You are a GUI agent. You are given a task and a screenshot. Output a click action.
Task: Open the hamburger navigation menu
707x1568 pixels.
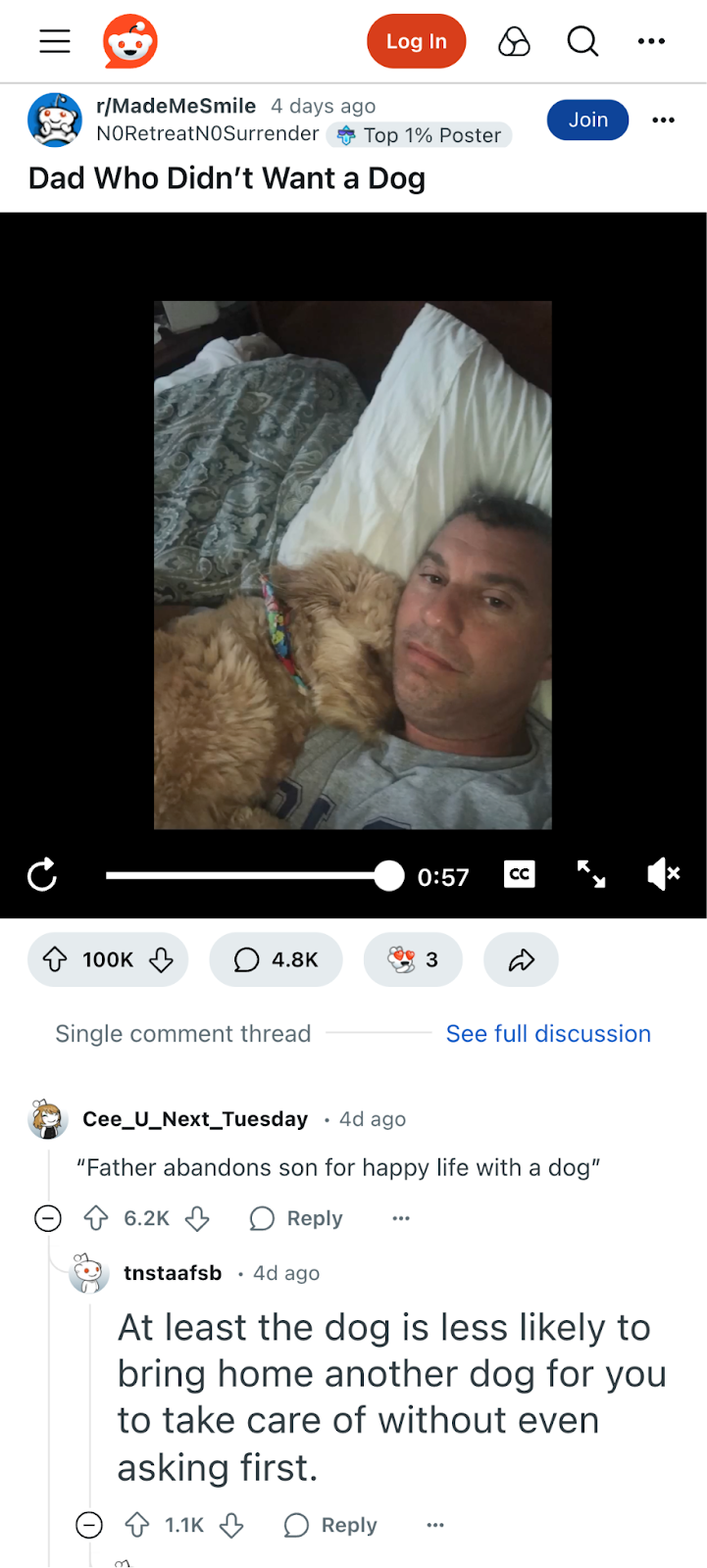[x=55, y=41]
